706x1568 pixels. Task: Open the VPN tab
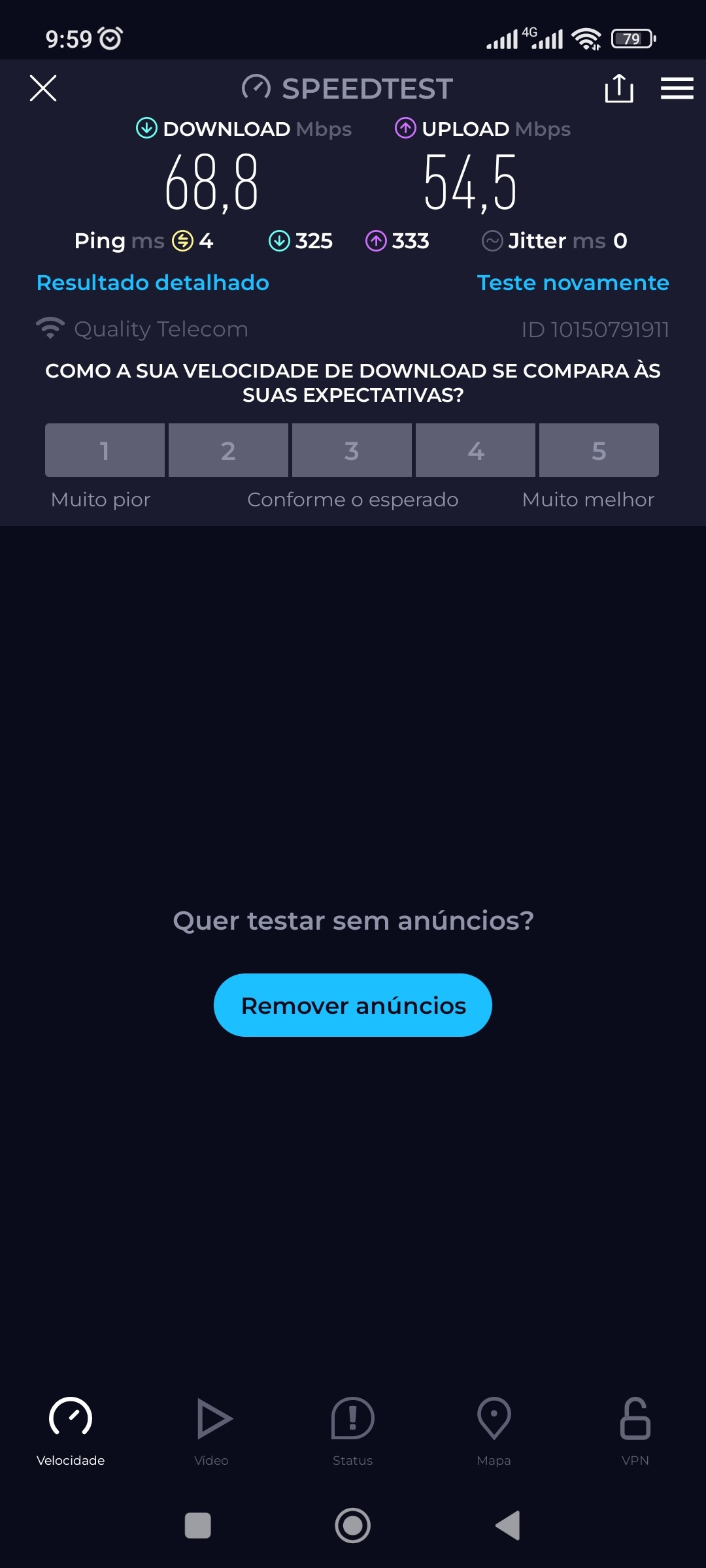635,1431
